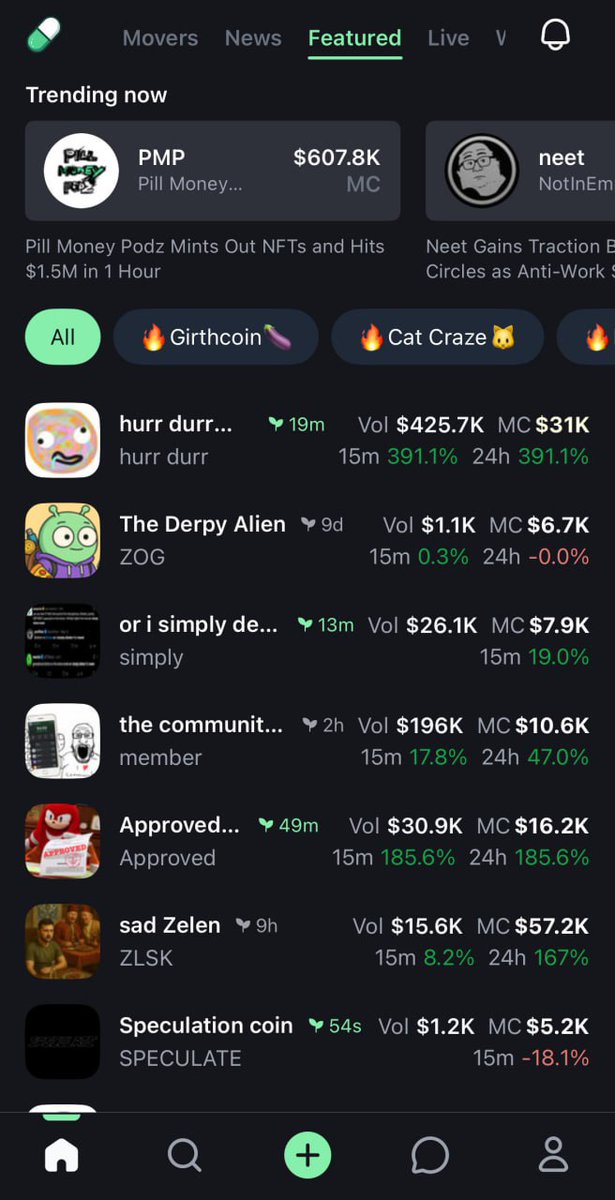Image resolution: width=615 pixels, height=1200 pixels.
Task: Go to the search tab in bottom bar
Action: pyautogui.click(x=184, y=1156)
